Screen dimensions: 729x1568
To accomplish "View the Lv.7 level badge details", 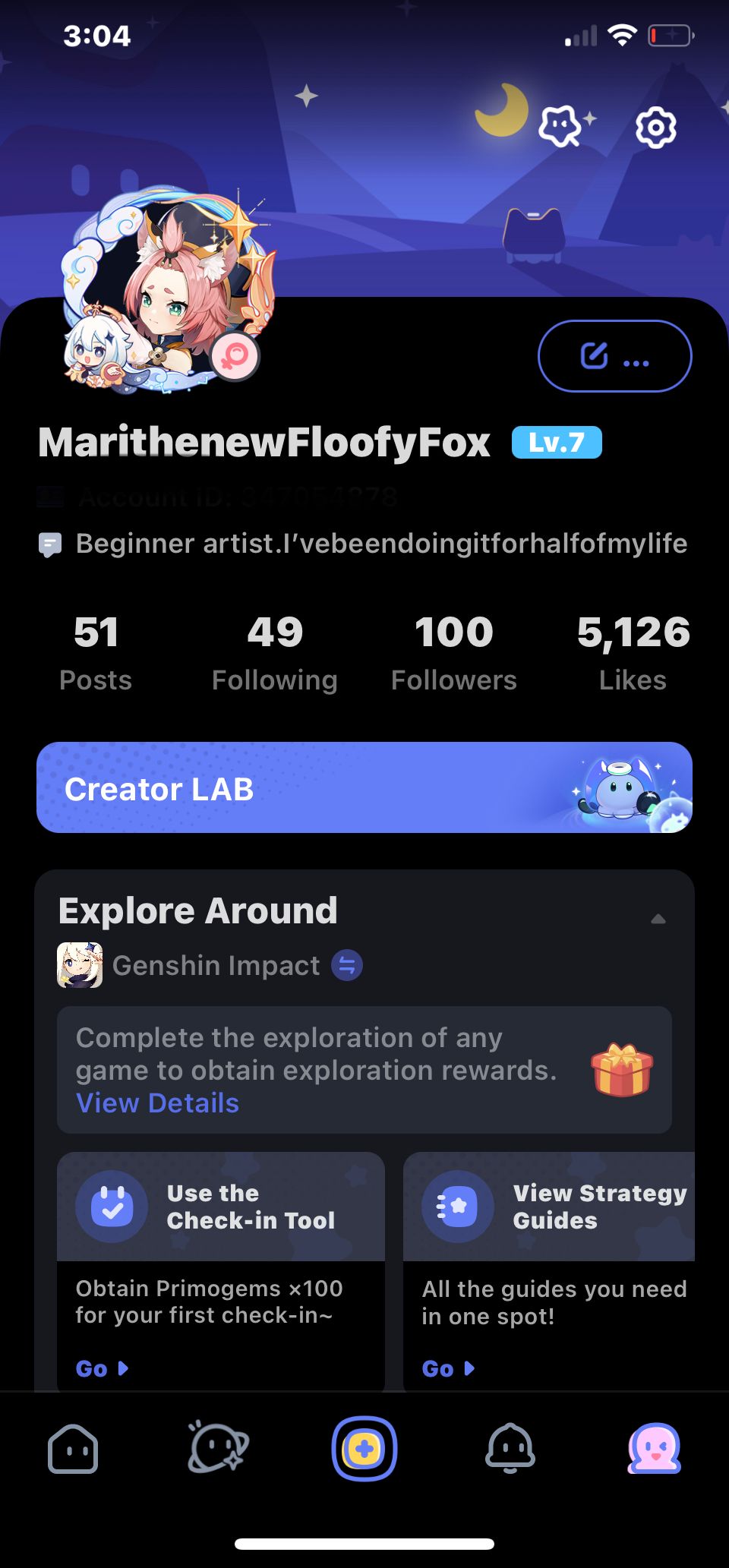I will click(557, 443).
